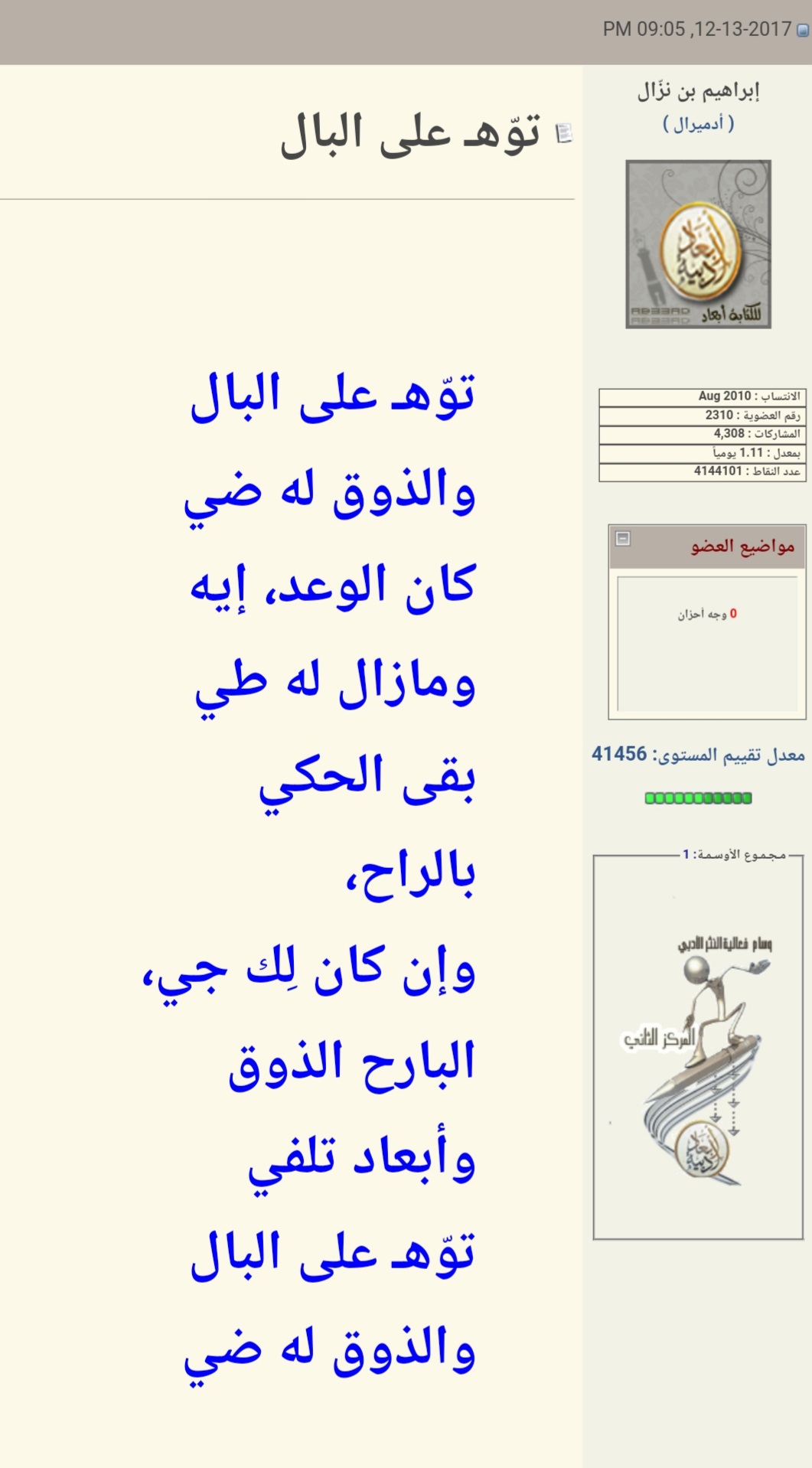Viewport: 812px width, 1468px height.
Task: Open user profile إبراهيم بن نزّال
Action: (x=698, y=92)
